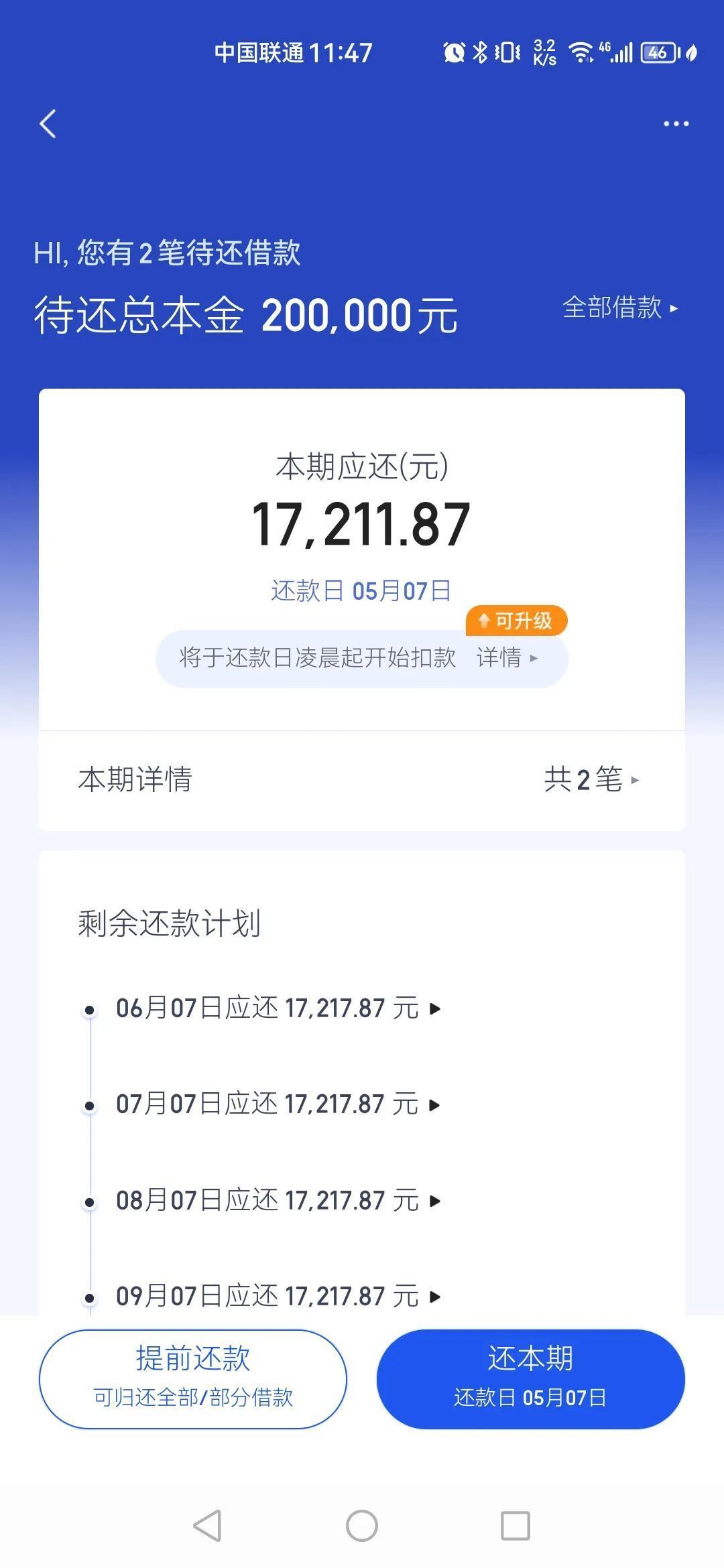
Task: Open the three-dot overflow menu
Action: coord(676,124)
